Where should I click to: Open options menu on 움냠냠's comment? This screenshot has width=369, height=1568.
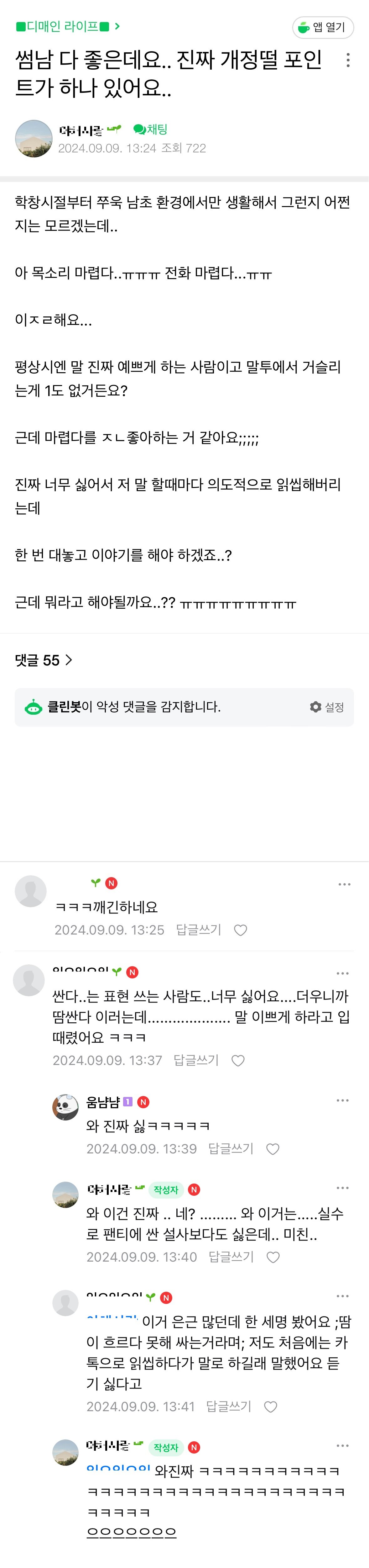coord(342,1100)
